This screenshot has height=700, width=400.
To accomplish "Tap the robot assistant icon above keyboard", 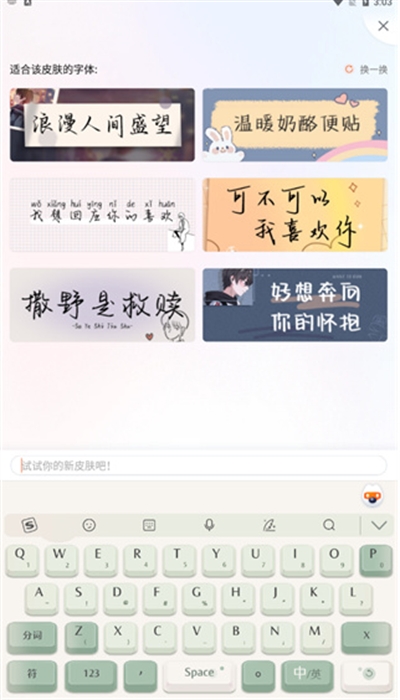I will click(x=372, y=496).
